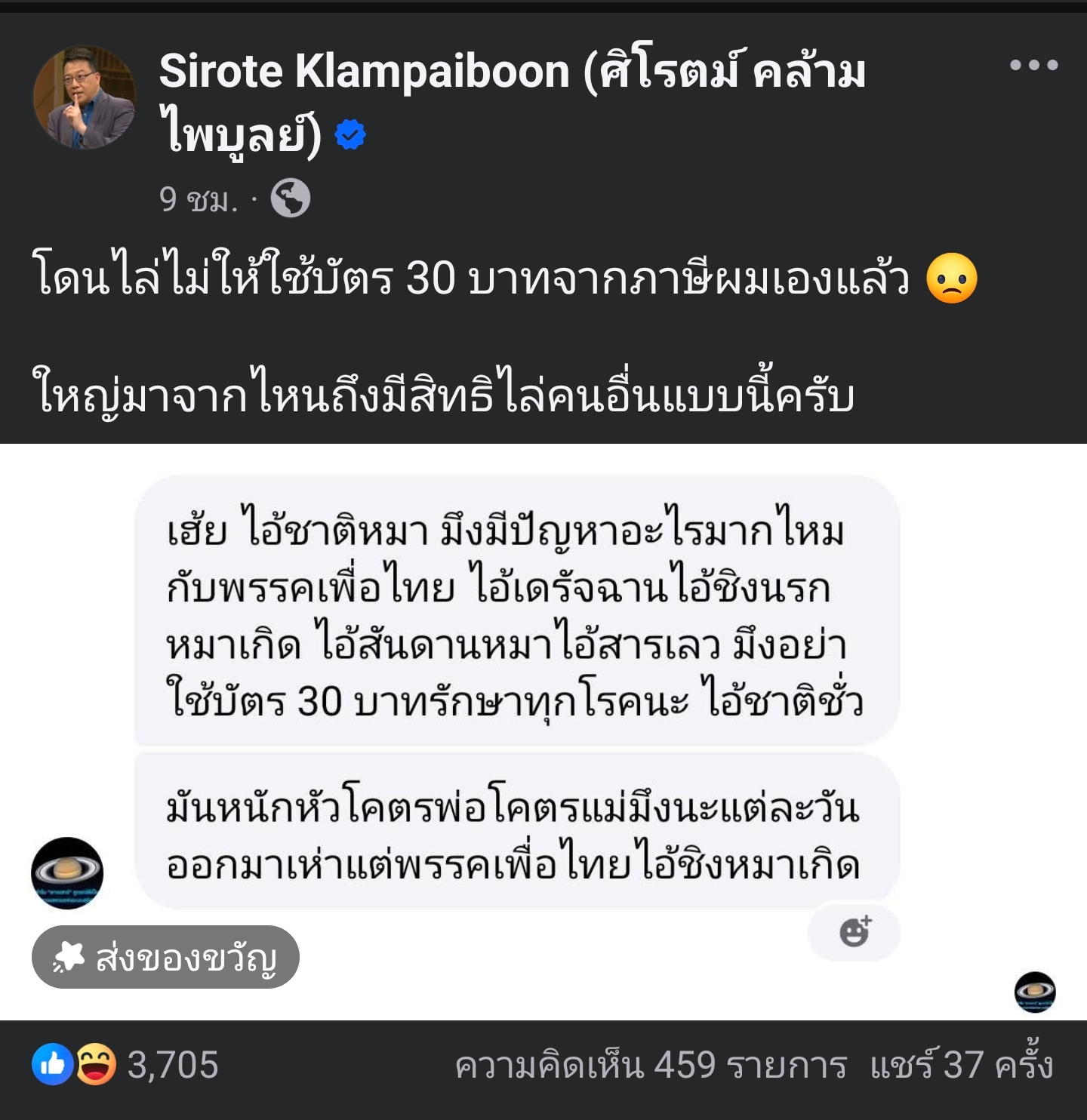
Task: Open the post's three-dot overflow menu
Action: click(x=1033, y=66)
